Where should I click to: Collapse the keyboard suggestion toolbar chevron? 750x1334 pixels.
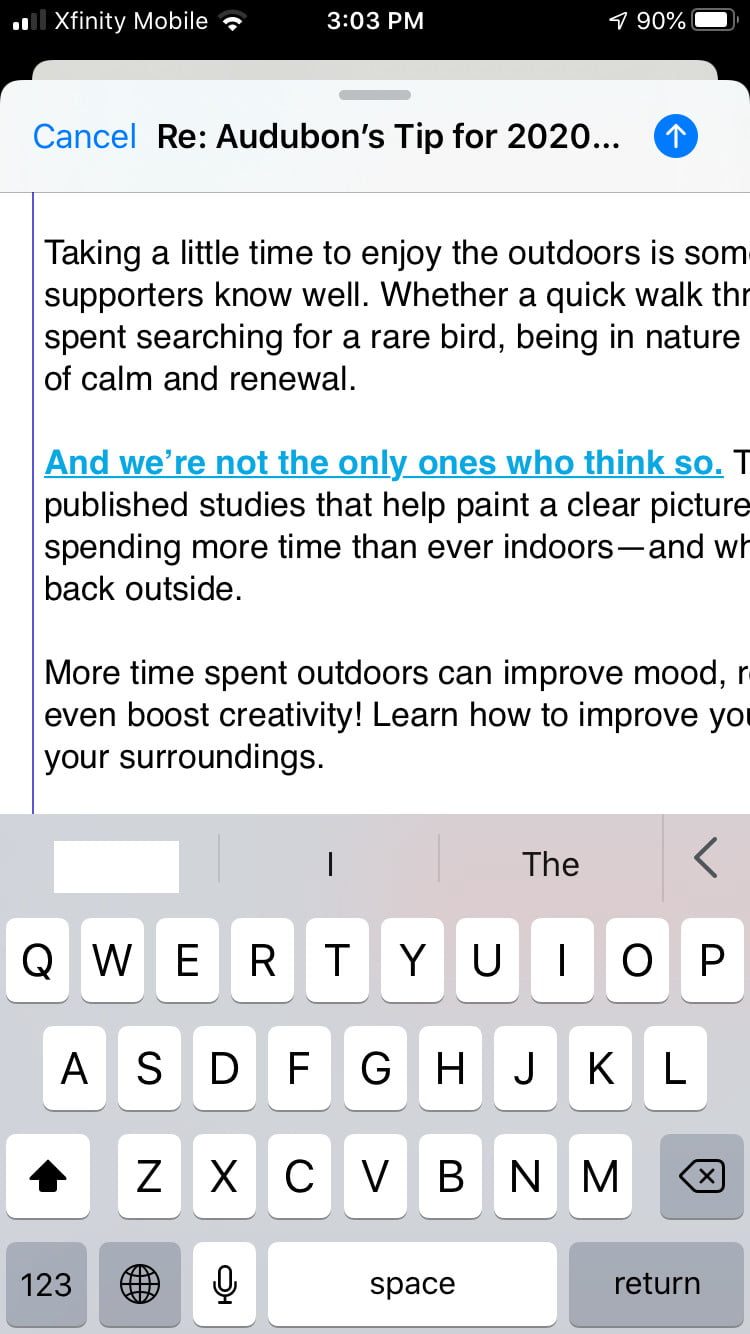pyautogui.click(x=706, y=858)
